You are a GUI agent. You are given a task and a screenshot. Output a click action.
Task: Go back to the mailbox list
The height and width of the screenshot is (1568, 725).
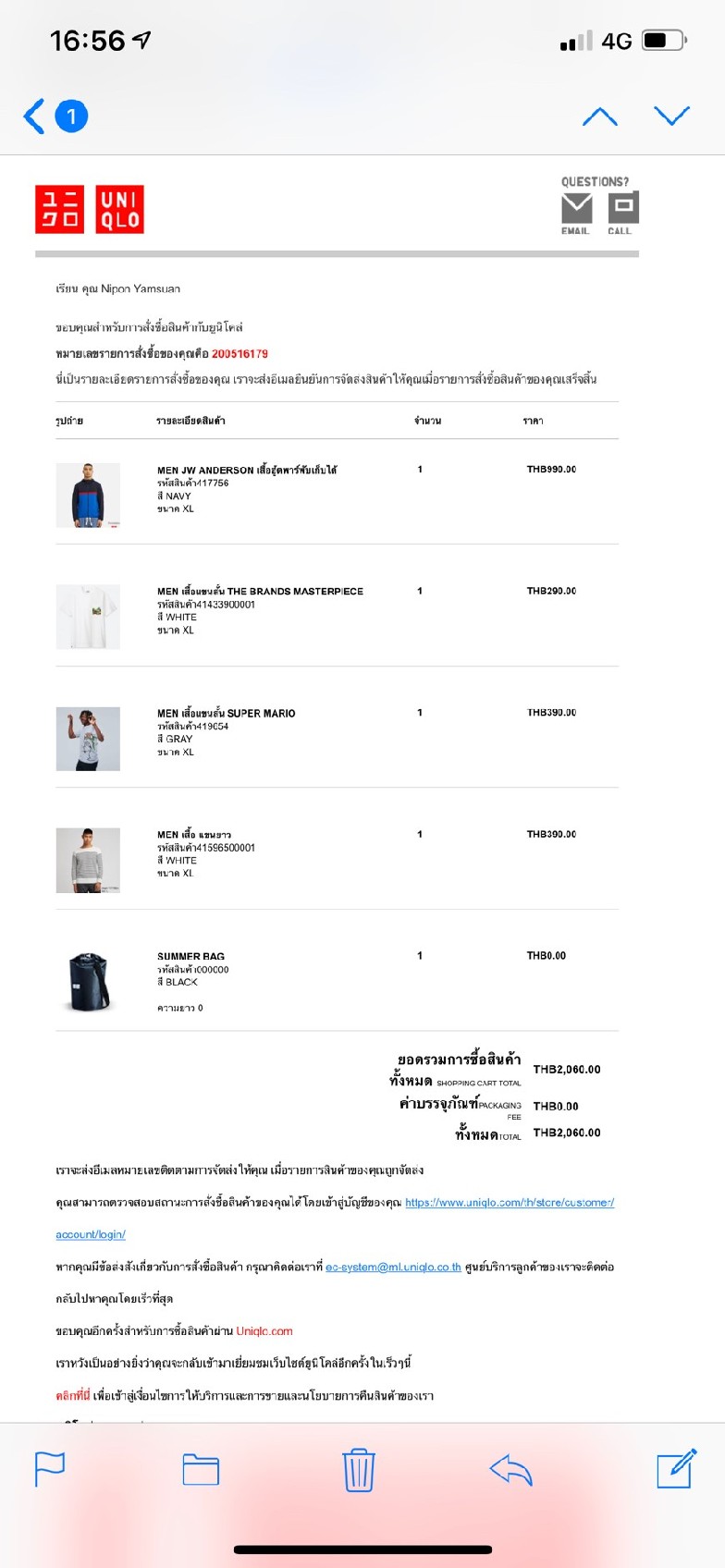tap(37, 116)
